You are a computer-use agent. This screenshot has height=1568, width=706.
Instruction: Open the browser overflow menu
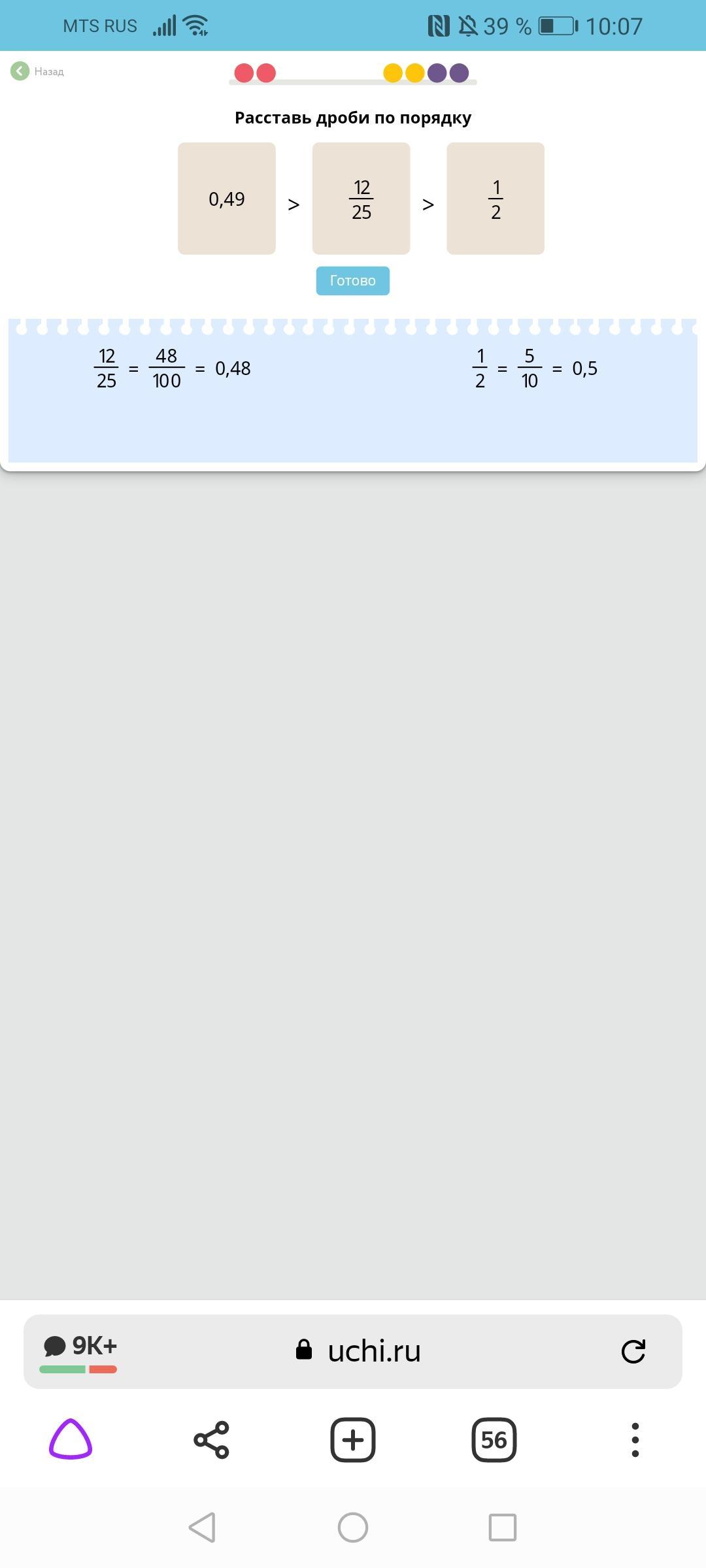point(635,1439)
